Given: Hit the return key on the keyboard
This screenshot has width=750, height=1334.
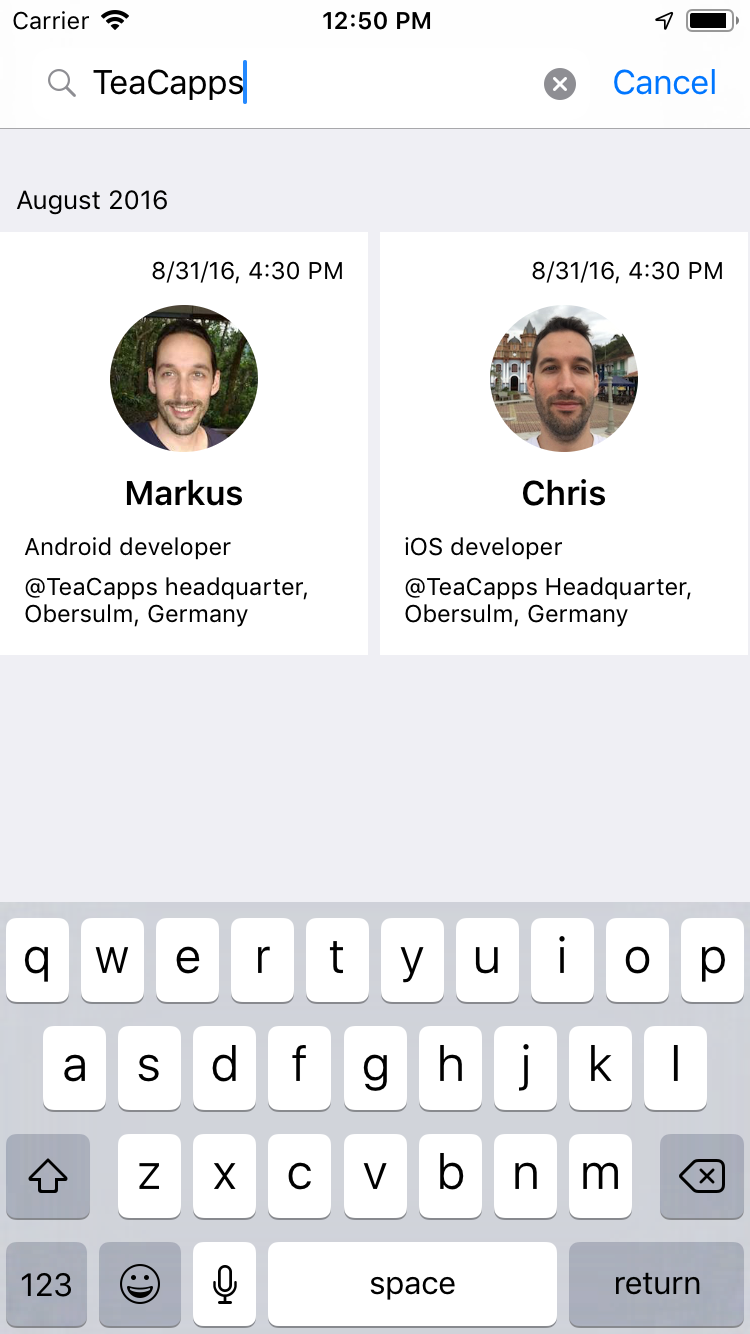Looking at the screenshot, I should 656,1283.
